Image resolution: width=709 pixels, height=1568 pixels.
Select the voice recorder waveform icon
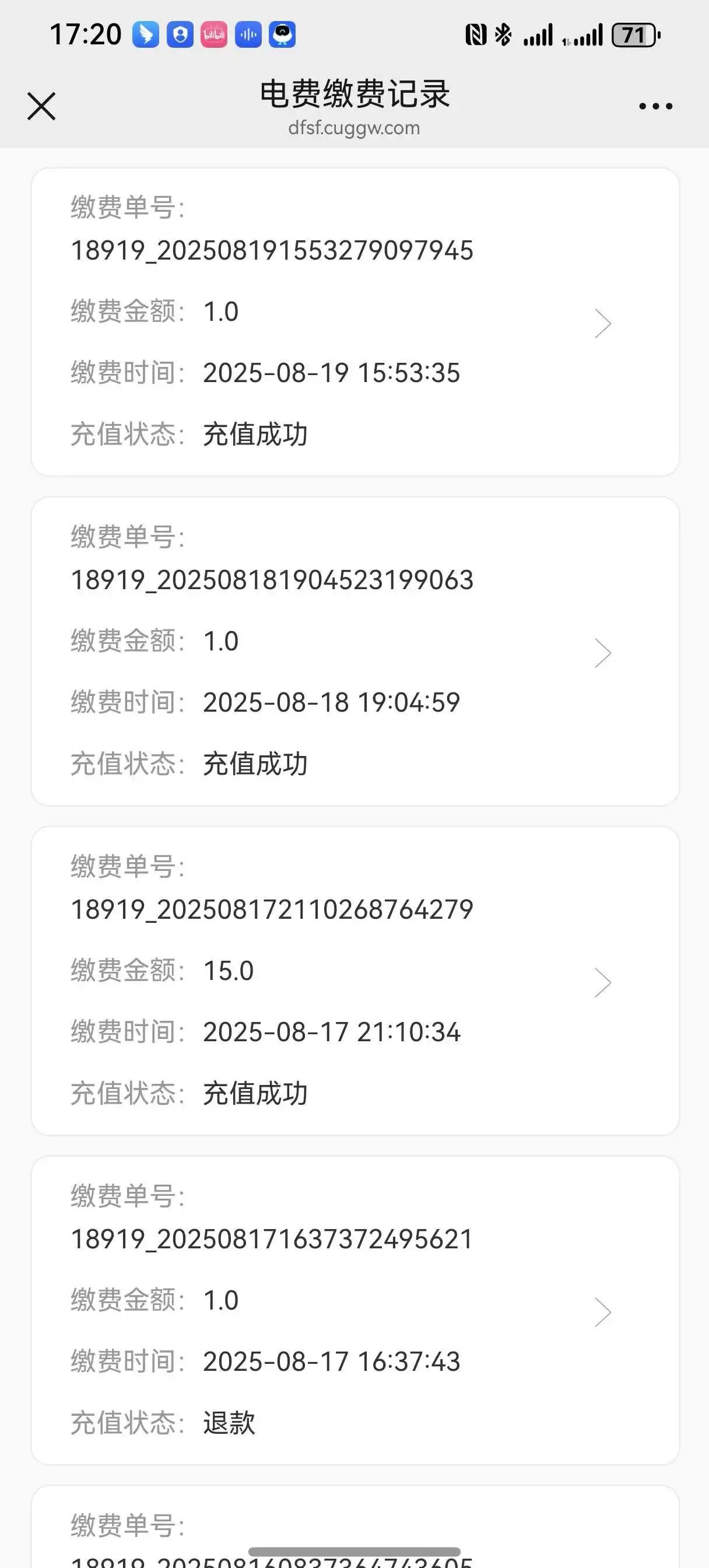pos(248,34)
